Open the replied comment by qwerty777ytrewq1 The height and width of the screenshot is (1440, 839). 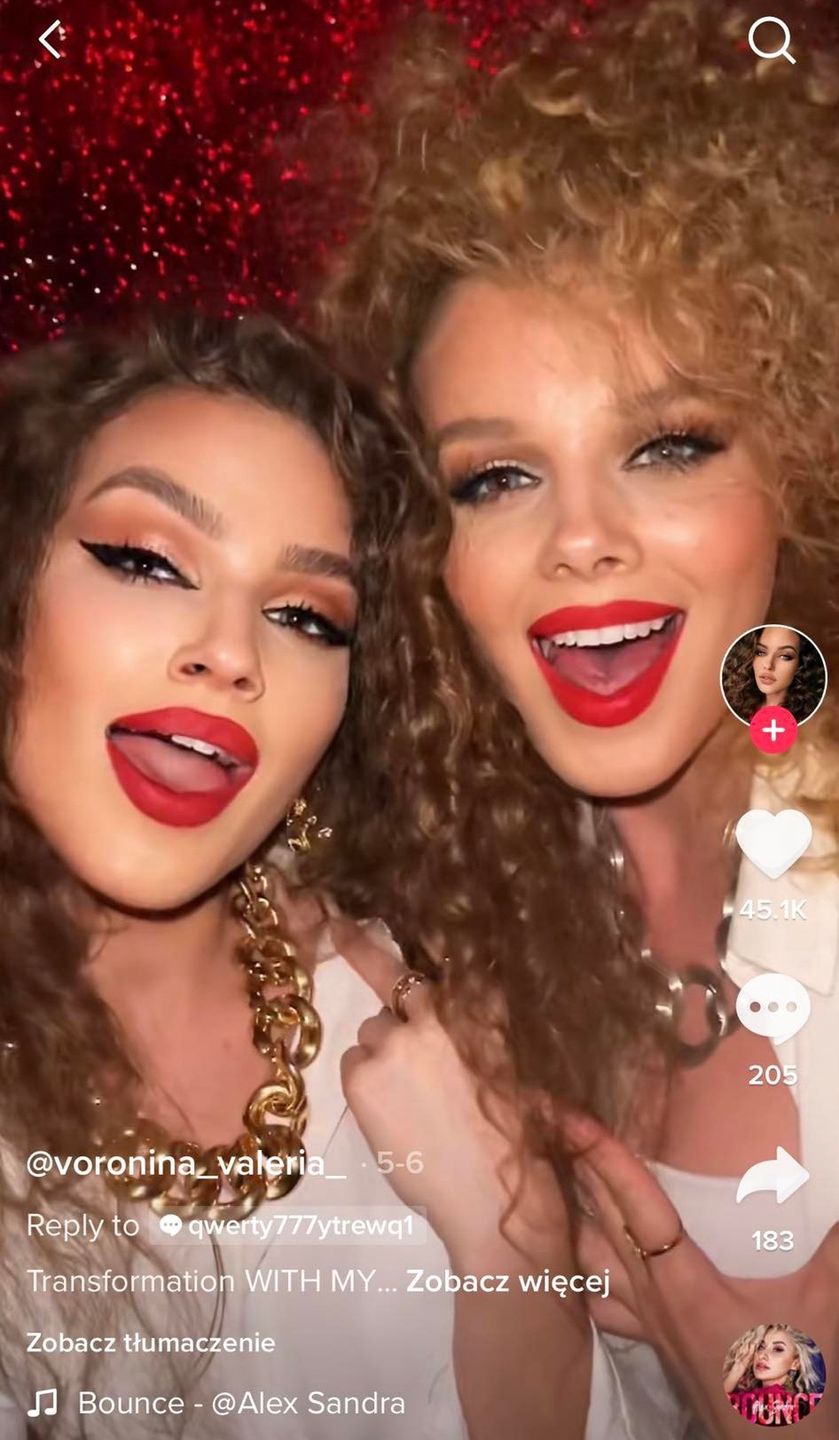pos(288,1225)
